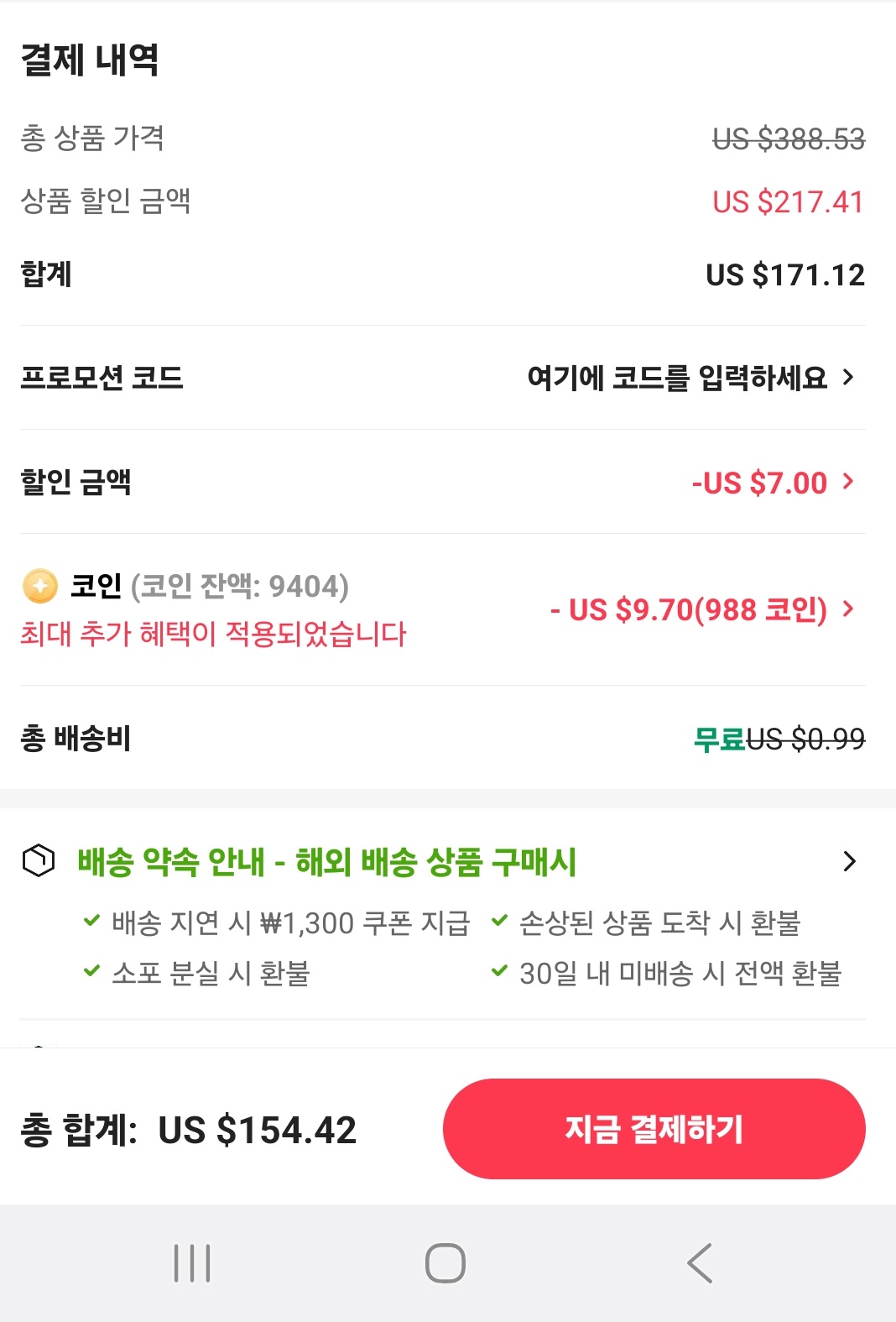This screenshot has height=1322, width=896.
Task: Click the promotion code input 여기에 코드를 입력하세요
Action: pos(680,378)
